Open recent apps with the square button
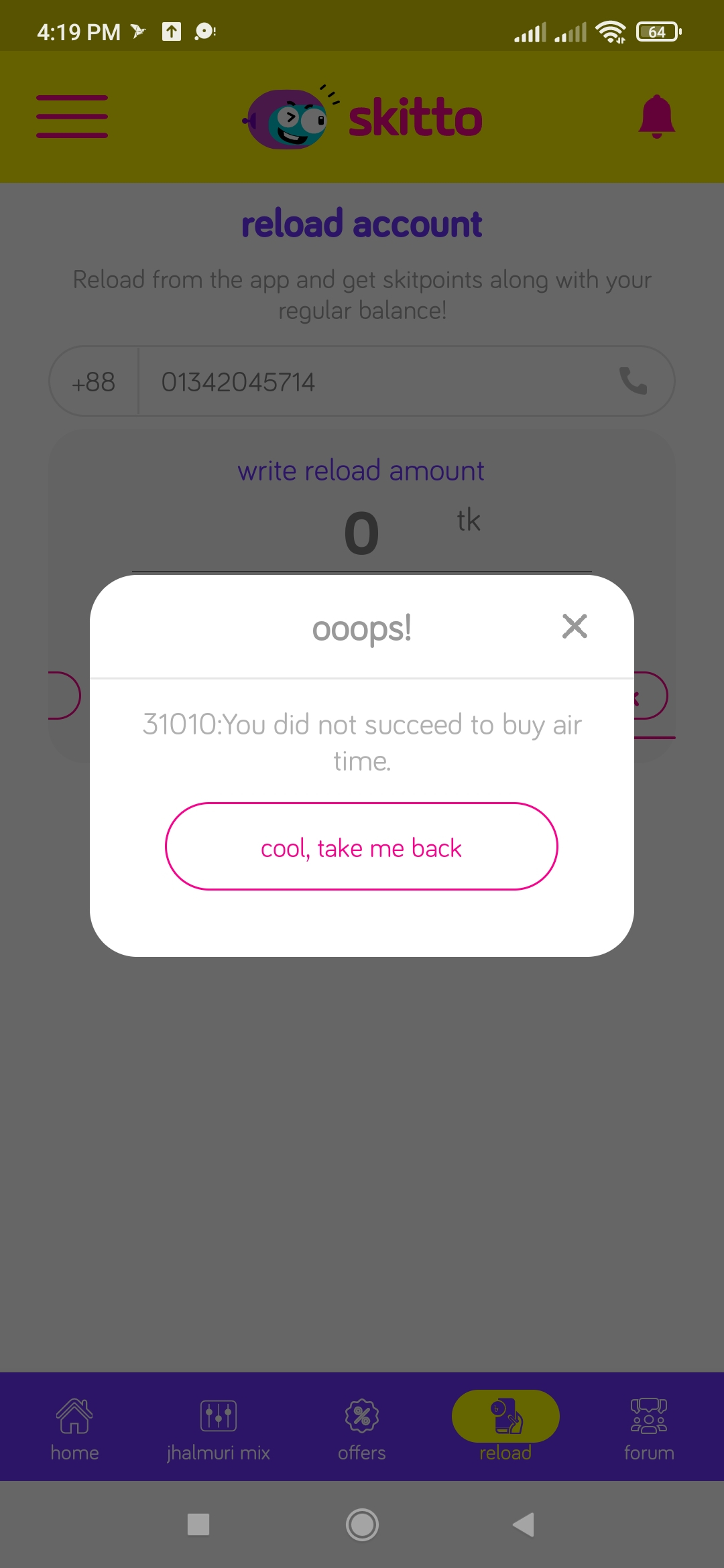 click(x=198, y=1524)
